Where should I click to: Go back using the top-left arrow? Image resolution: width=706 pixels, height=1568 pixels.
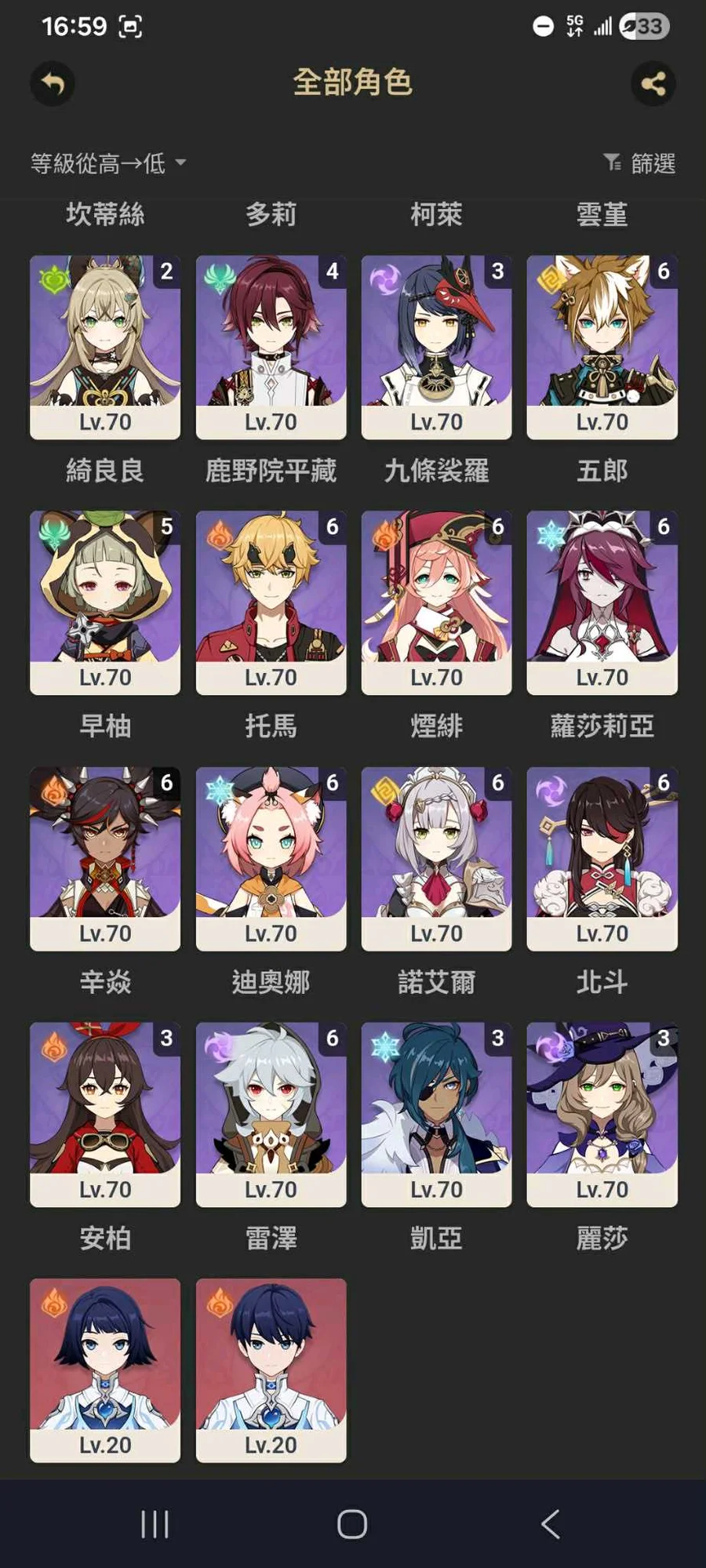[53, 83]
